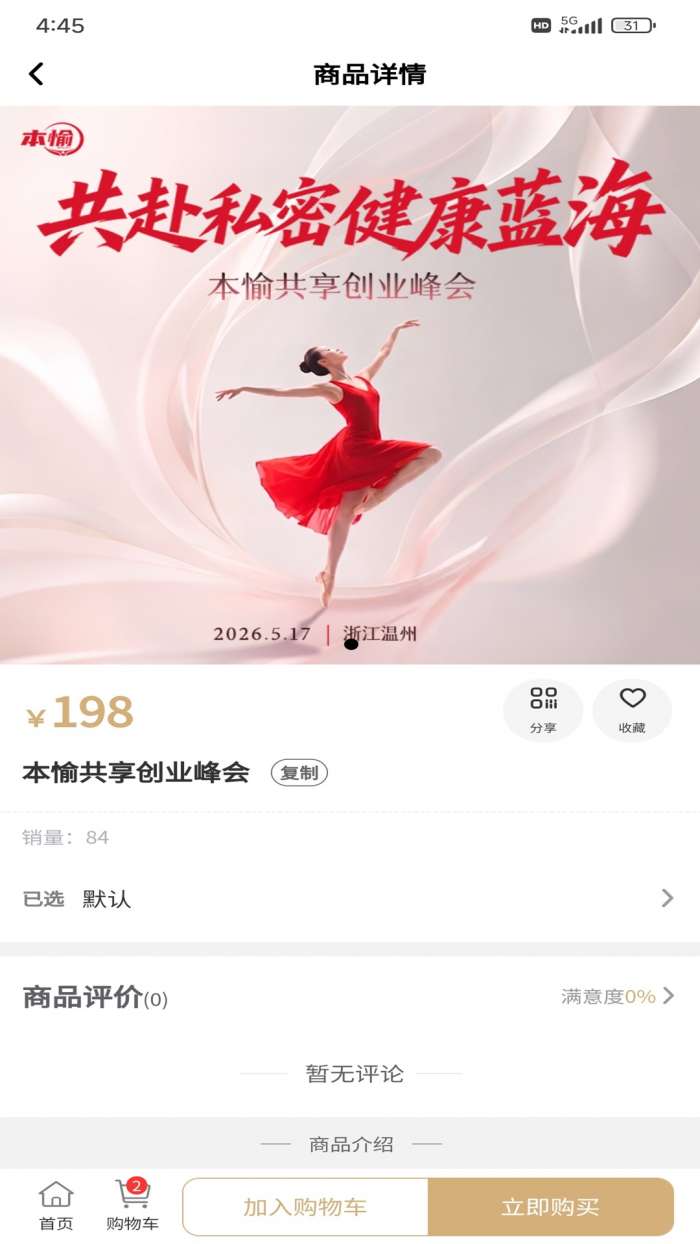Open the 购物车 shopping cart
This screenshot has height=1244, width=700.
(x=132, y=1206)
